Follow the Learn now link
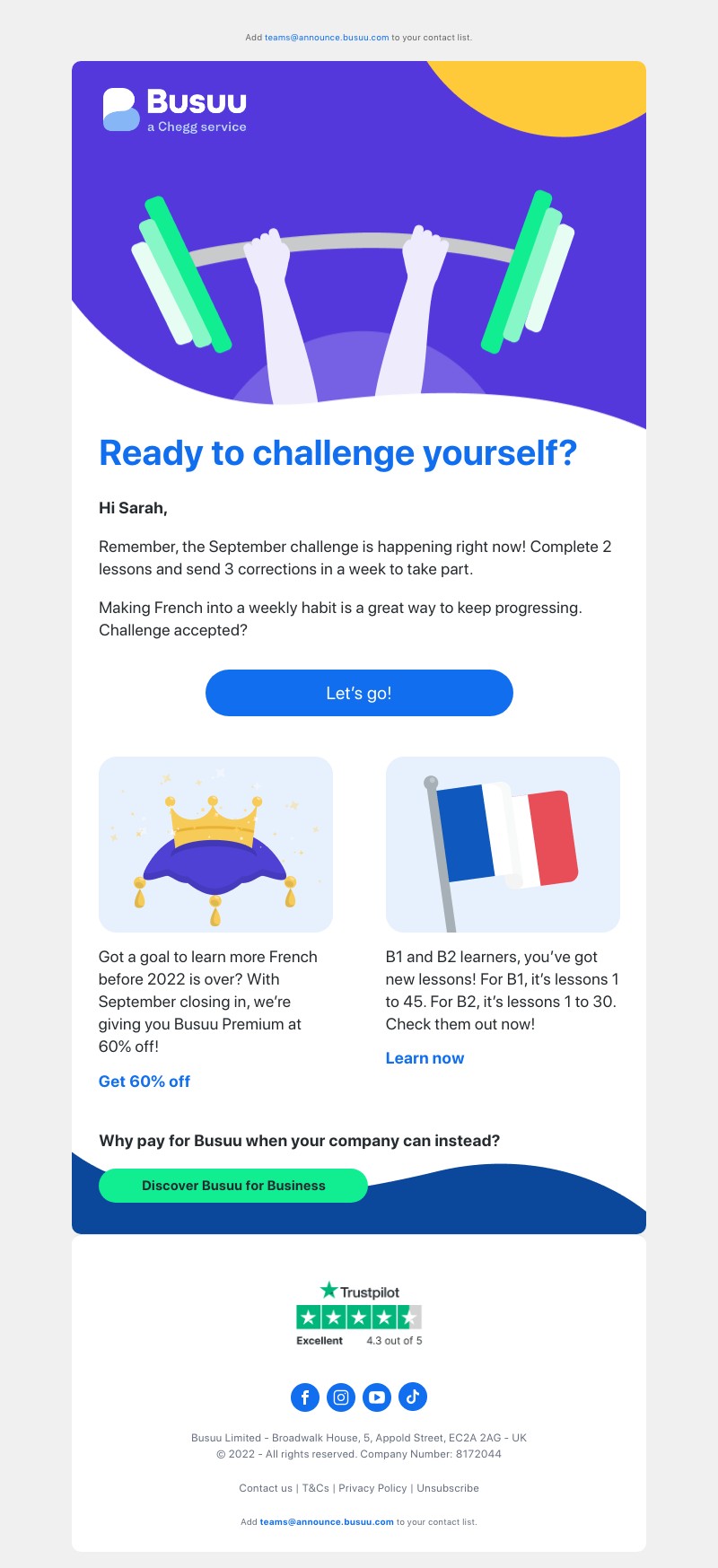 [x=425, y=1058]
